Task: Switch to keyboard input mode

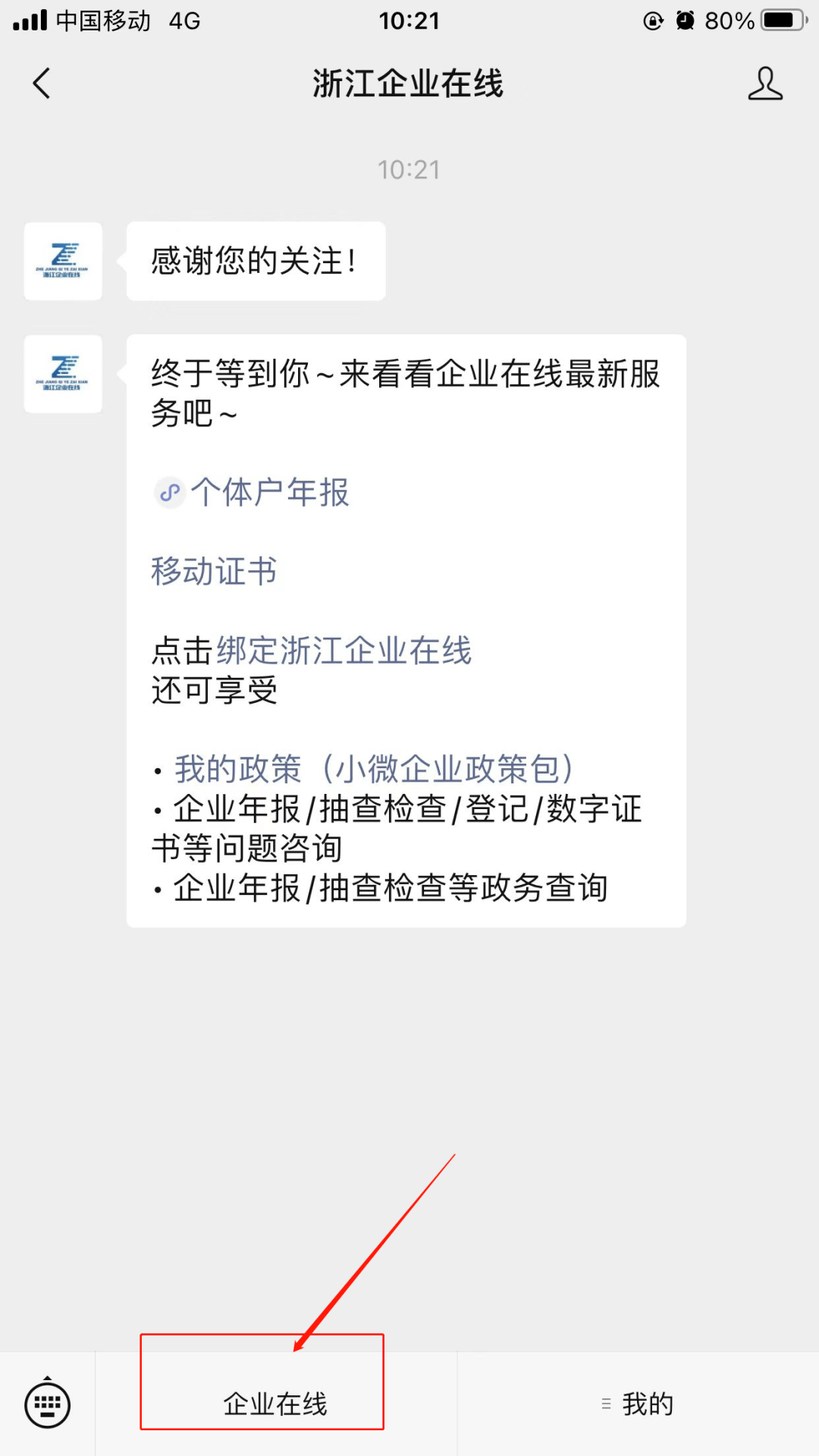Action: [x=47, y=1404]
